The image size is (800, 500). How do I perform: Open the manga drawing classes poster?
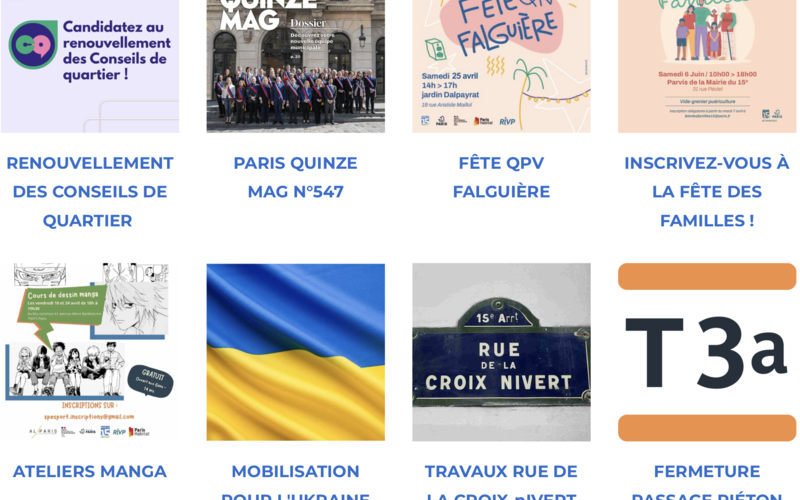(x=90, y=352)
